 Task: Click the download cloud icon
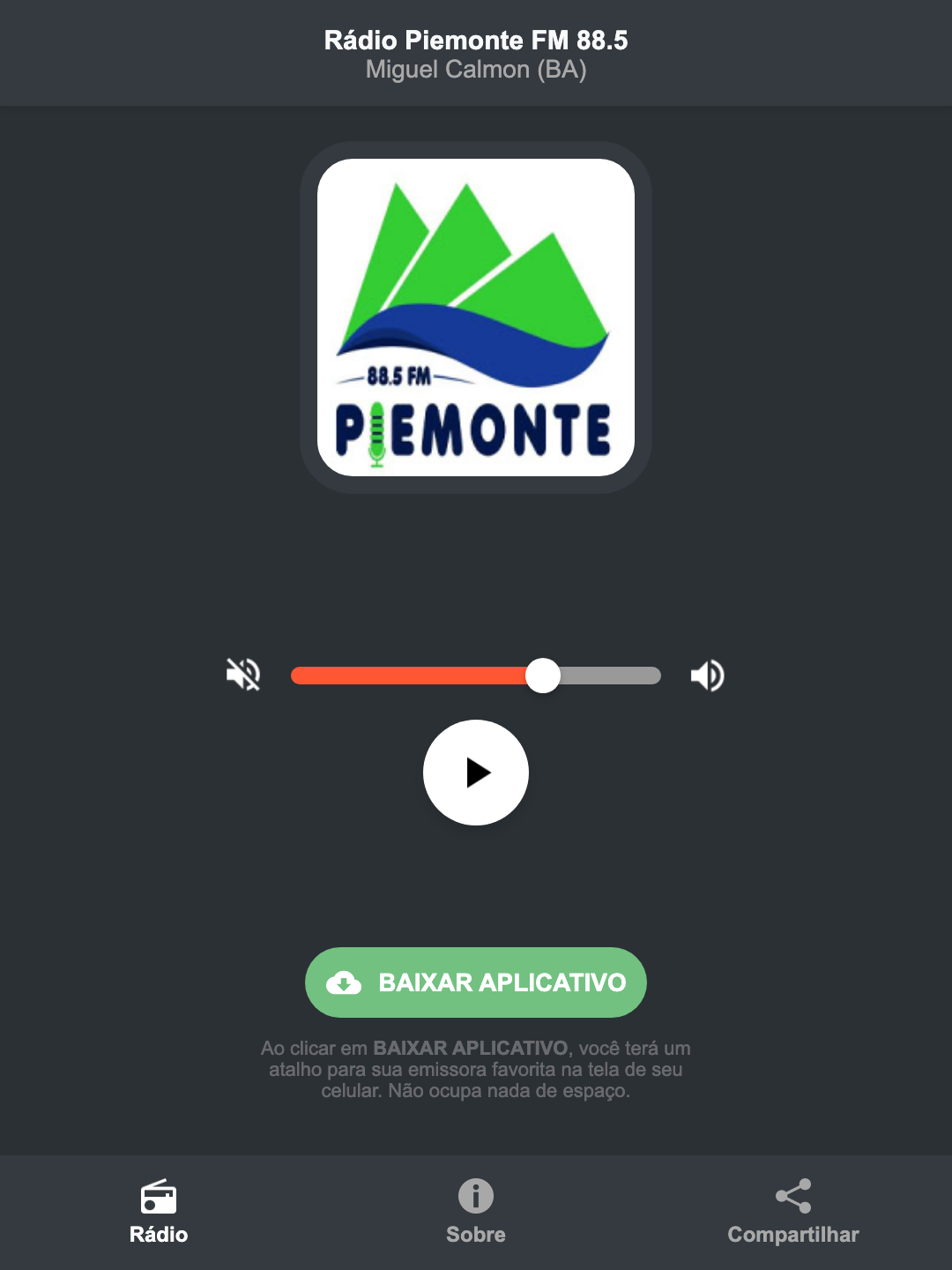coord(346,982)
